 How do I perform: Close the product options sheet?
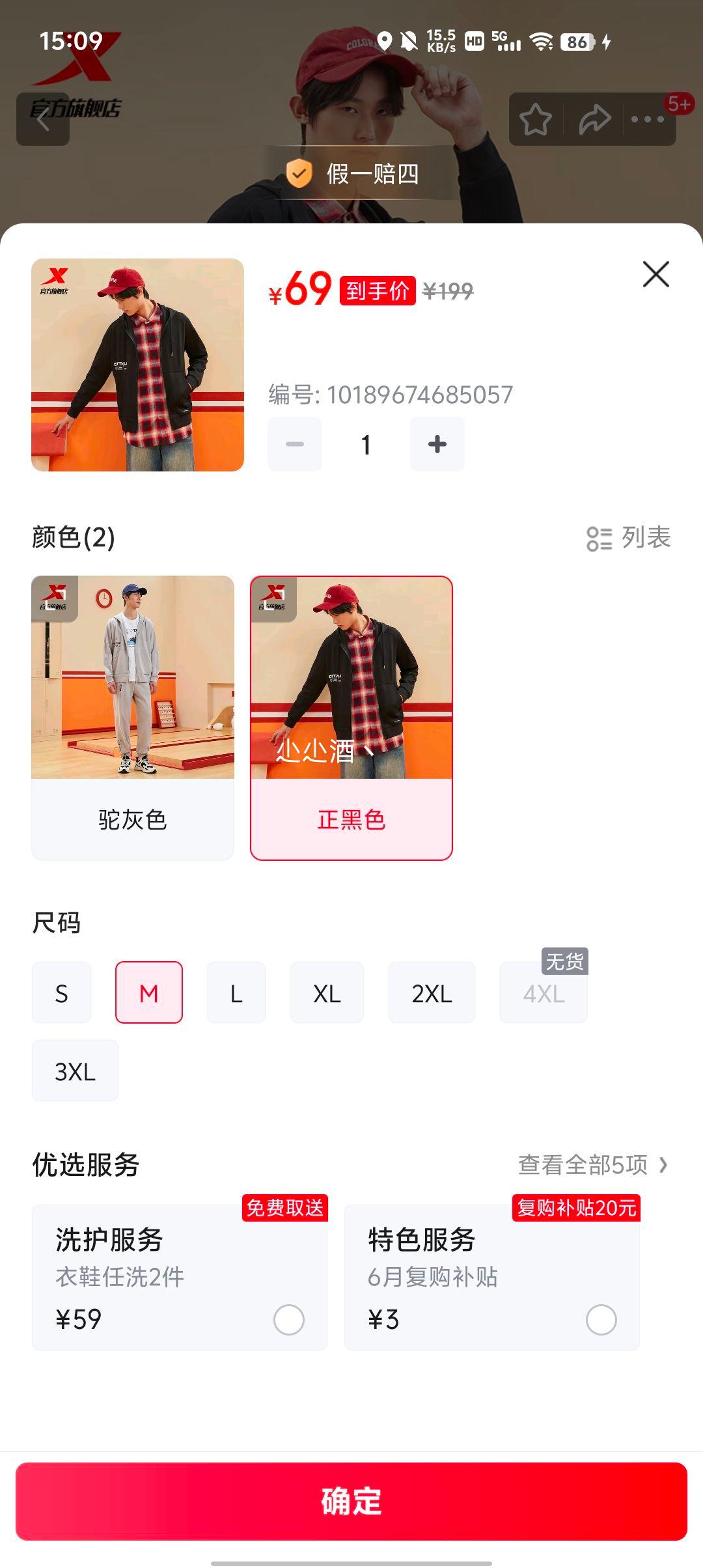pos(655,274)
